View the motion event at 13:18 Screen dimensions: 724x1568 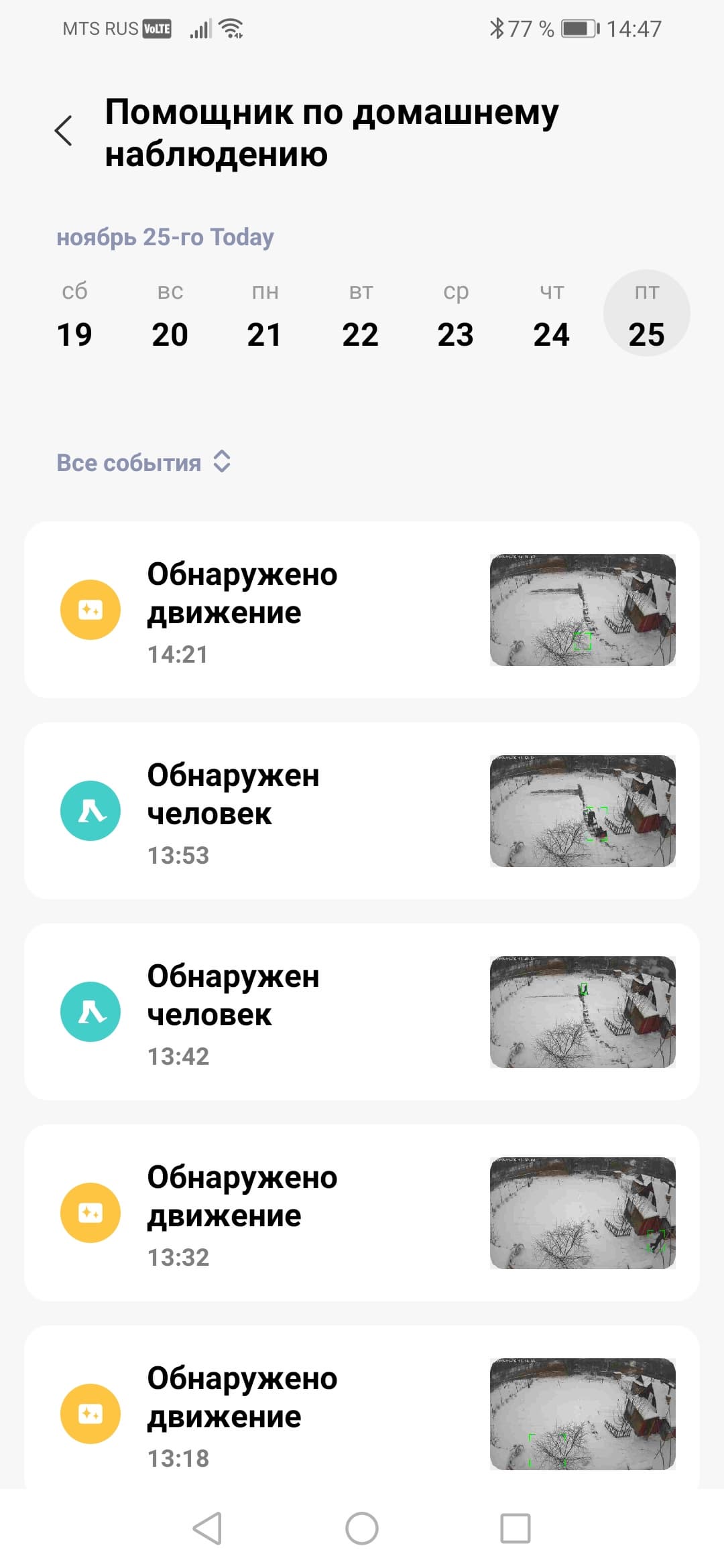362,1411
